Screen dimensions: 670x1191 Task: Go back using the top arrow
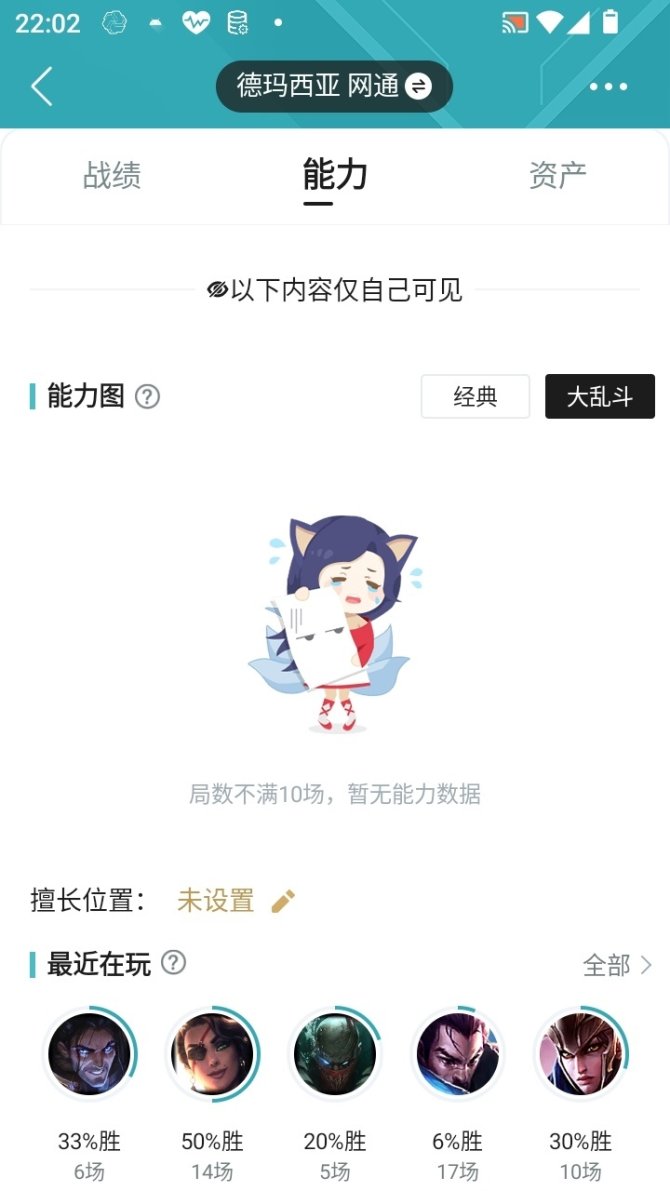[41, 87]
